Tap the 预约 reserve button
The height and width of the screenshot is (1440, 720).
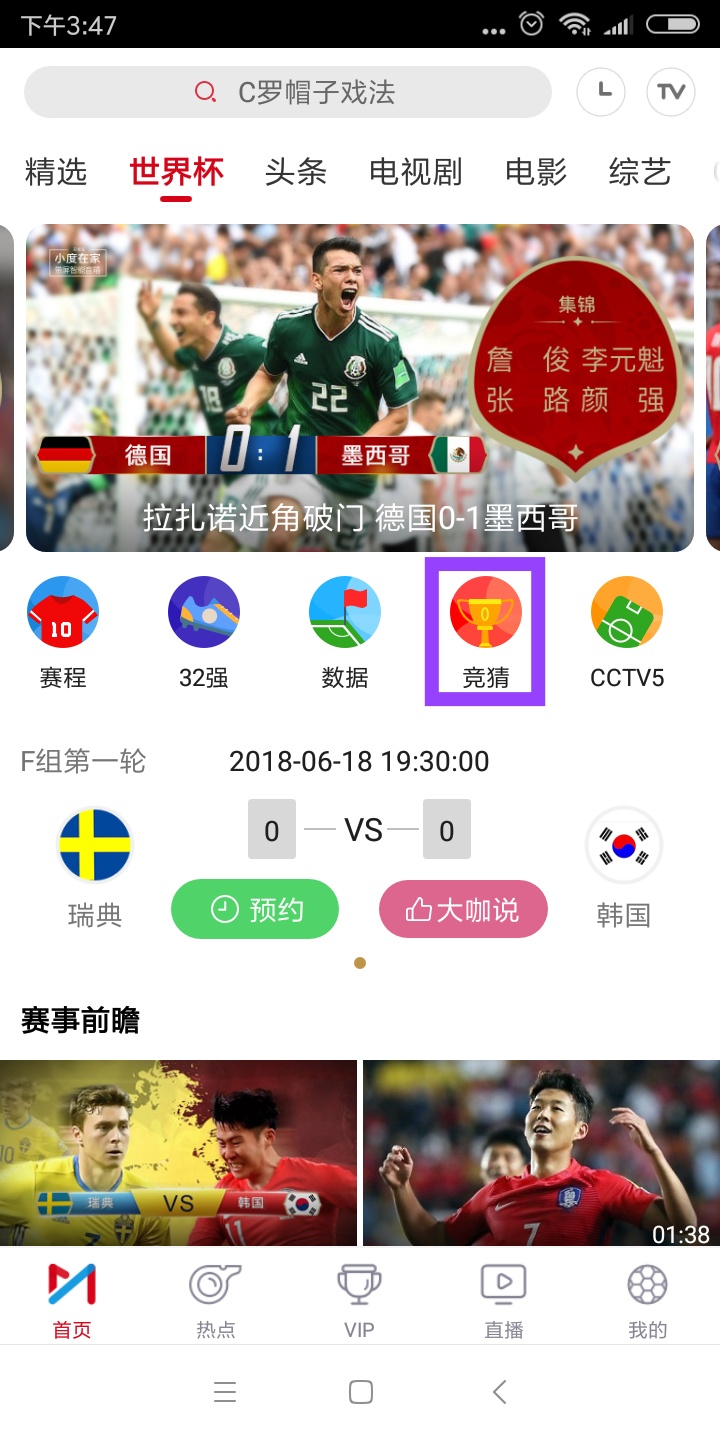254,908
